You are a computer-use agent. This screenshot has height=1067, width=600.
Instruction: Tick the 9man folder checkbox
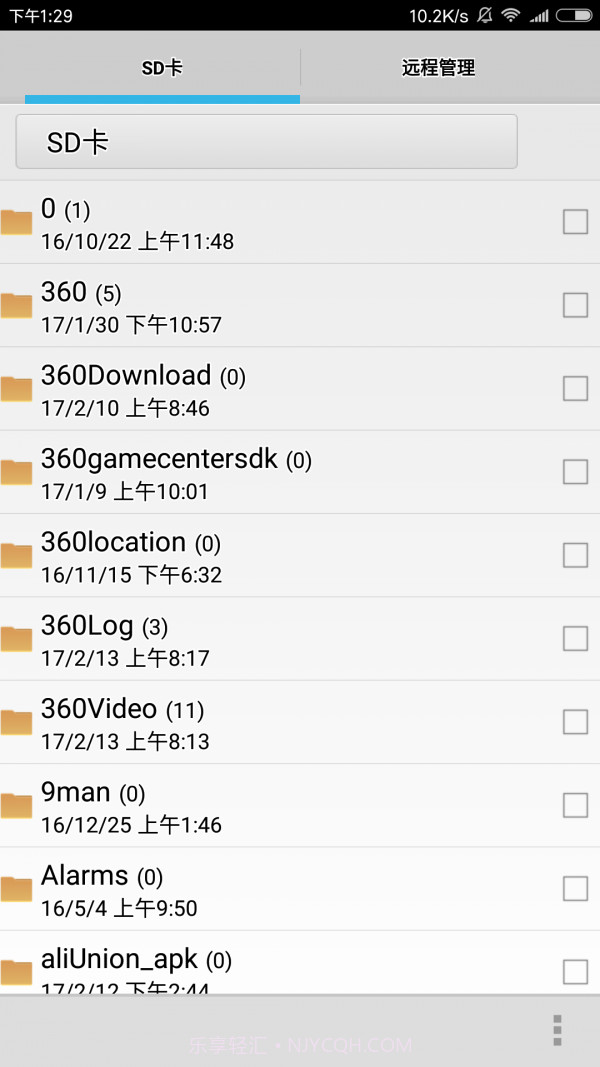pos(575,806)
